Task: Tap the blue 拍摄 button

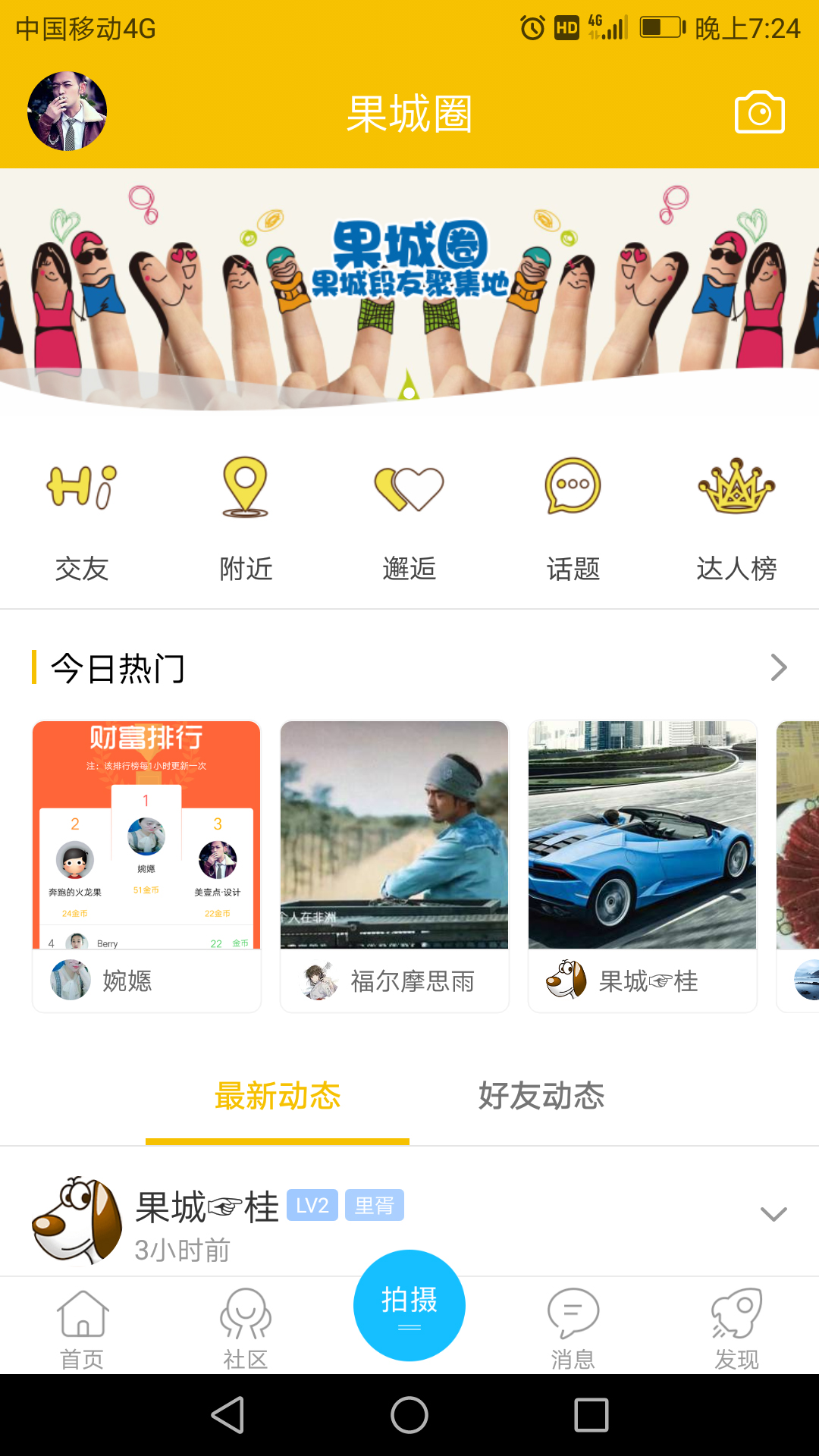Action: pos(409,1305)
